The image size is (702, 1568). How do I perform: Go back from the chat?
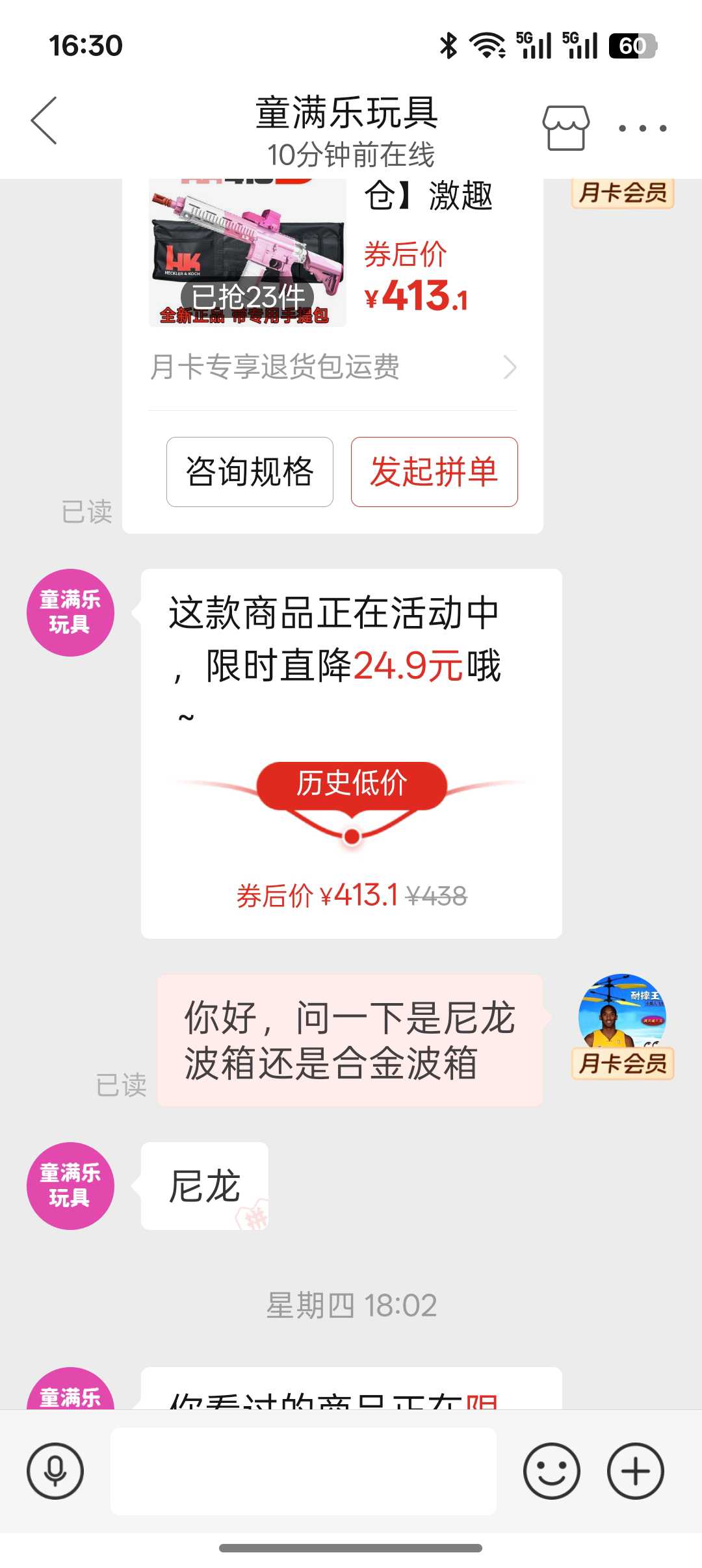(44, 121)
